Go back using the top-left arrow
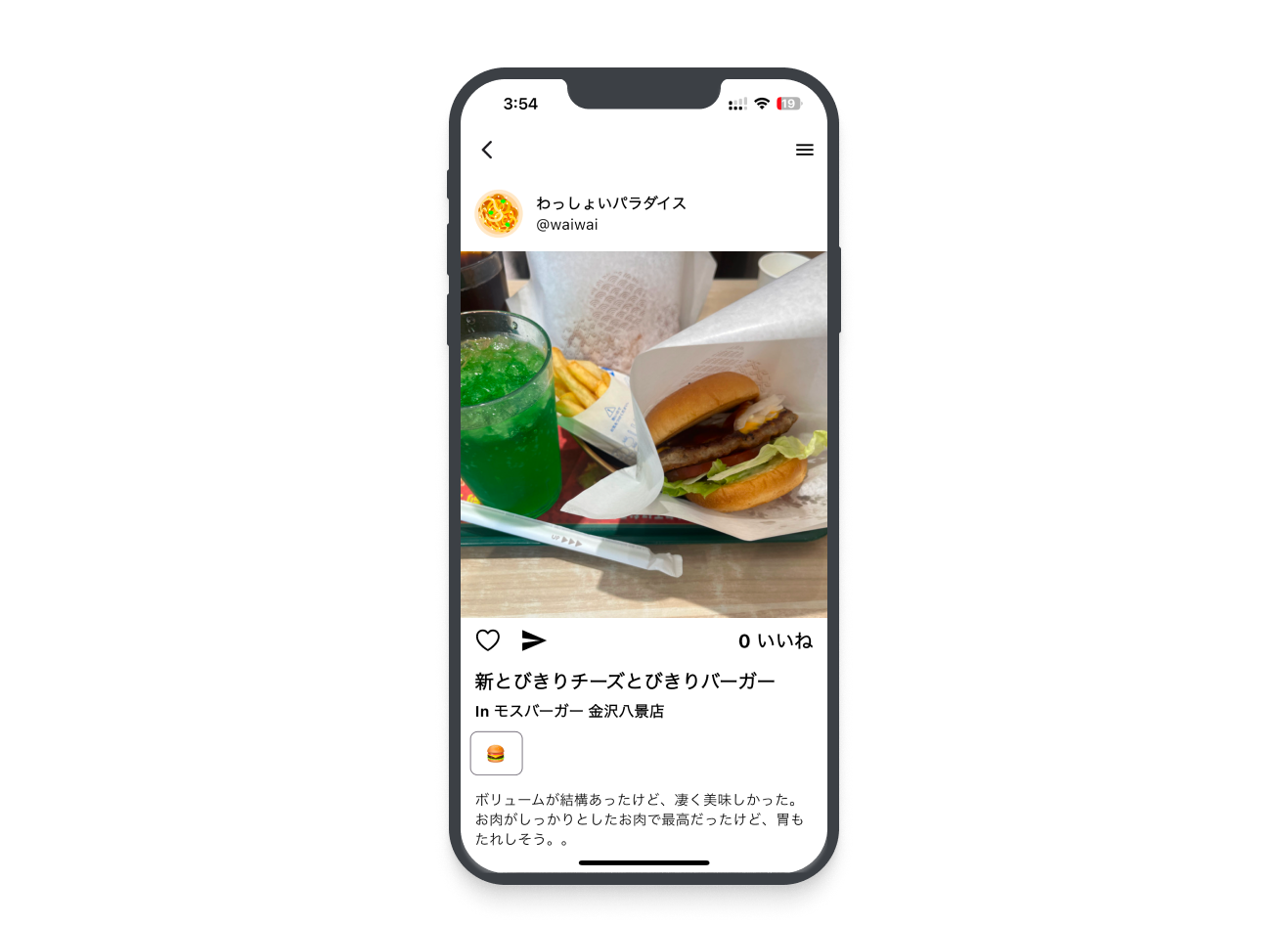Viewport: 1288px width, 925px height. pos(487,150)
